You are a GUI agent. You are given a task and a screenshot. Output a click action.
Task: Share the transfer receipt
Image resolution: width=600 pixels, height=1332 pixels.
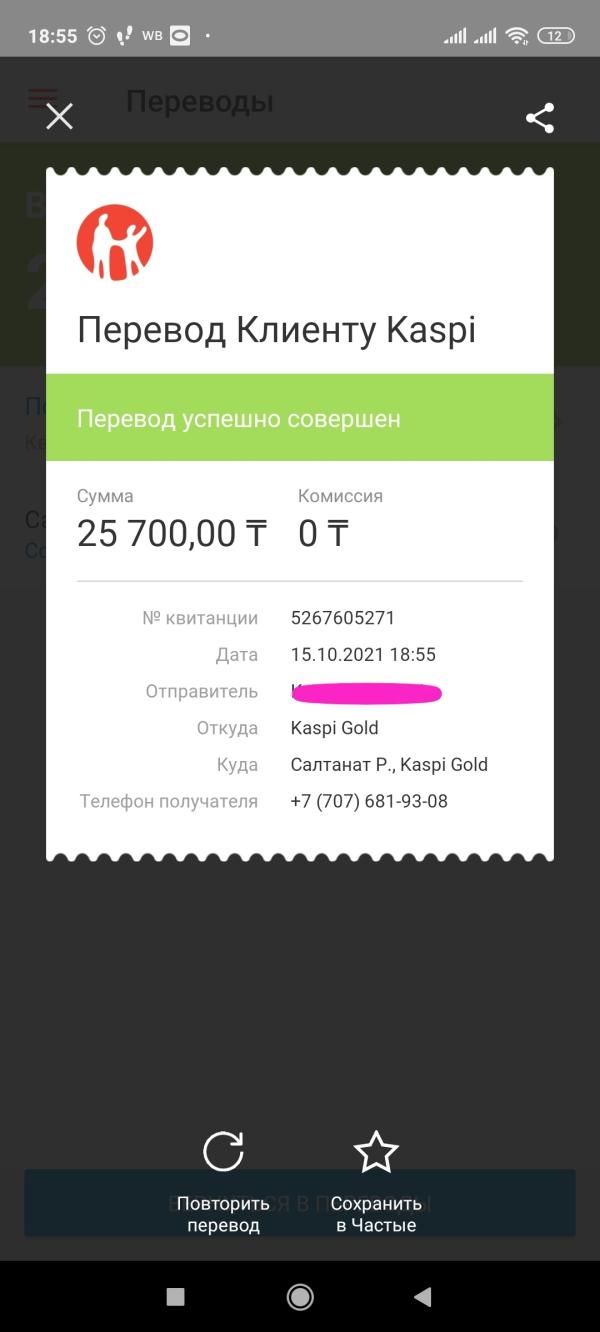(540, 118)
